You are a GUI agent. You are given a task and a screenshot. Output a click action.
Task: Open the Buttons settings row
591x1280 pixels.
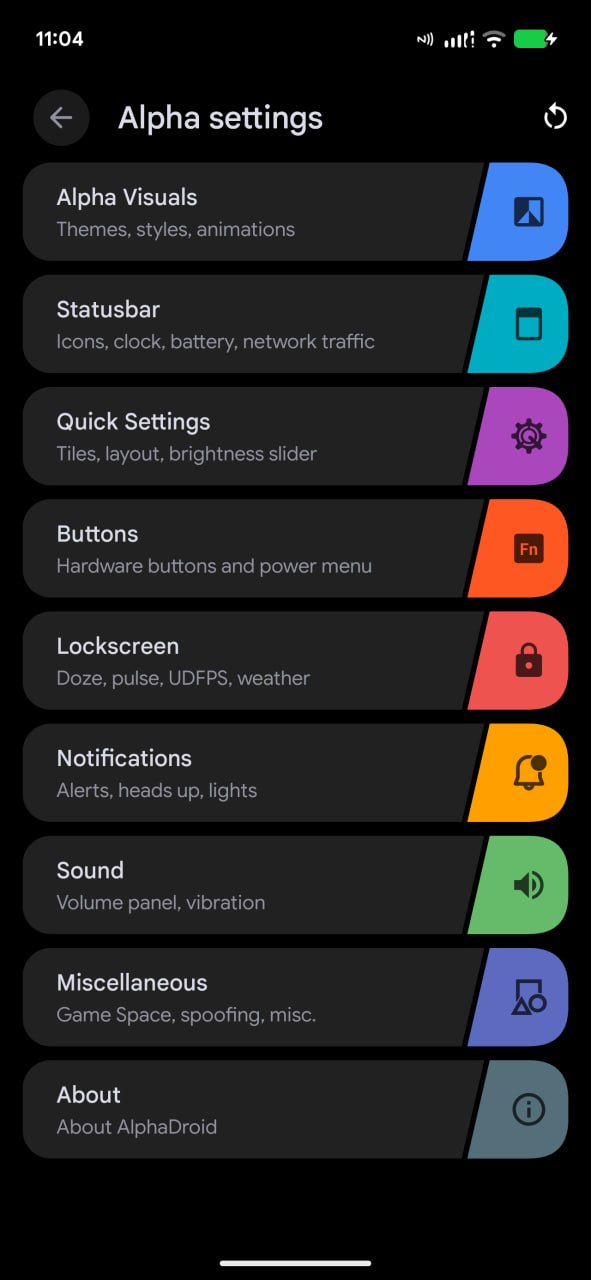point(296,548)
